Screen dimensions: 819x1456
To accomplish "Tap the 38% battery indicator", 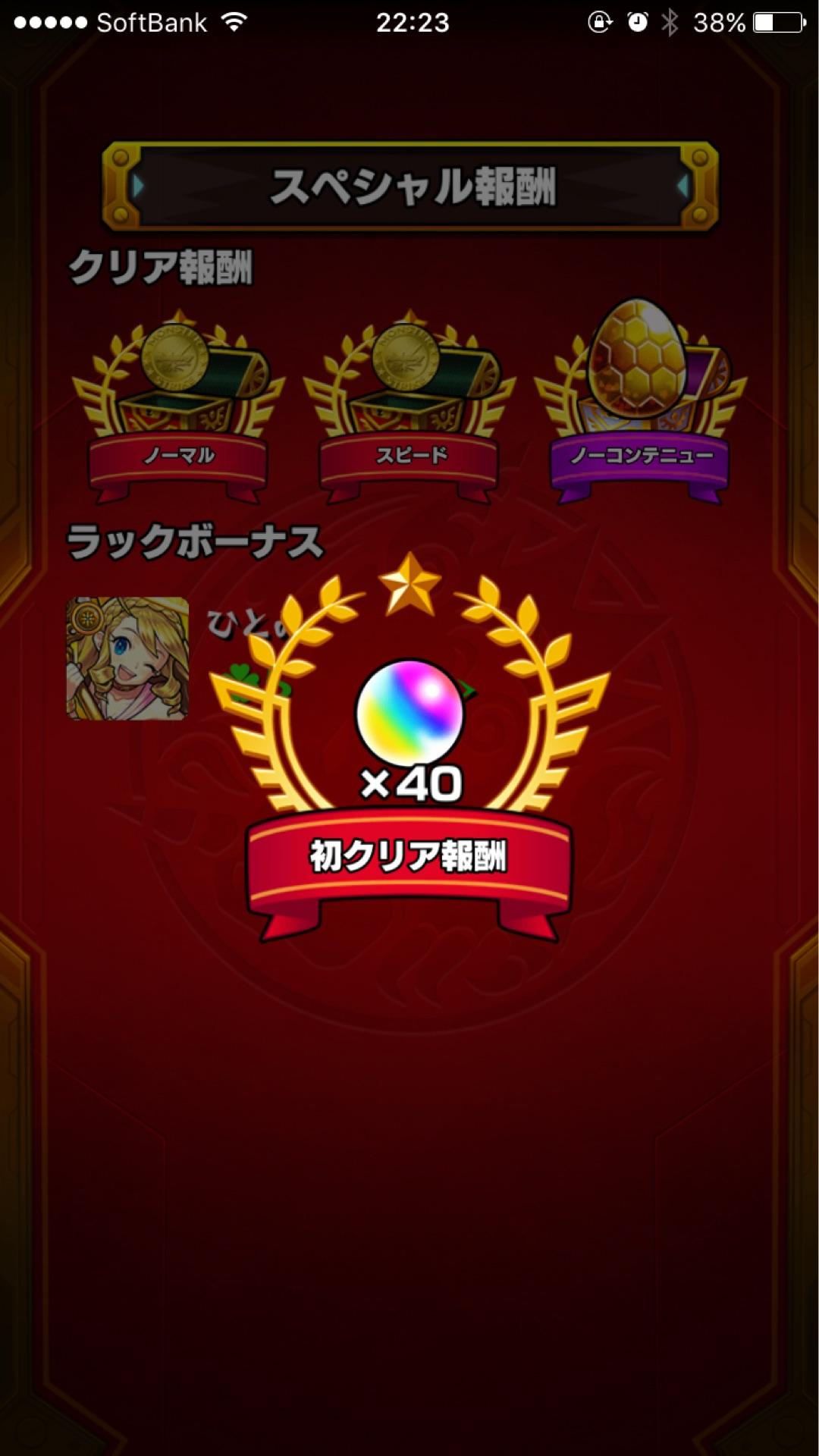I will point(717,23).
